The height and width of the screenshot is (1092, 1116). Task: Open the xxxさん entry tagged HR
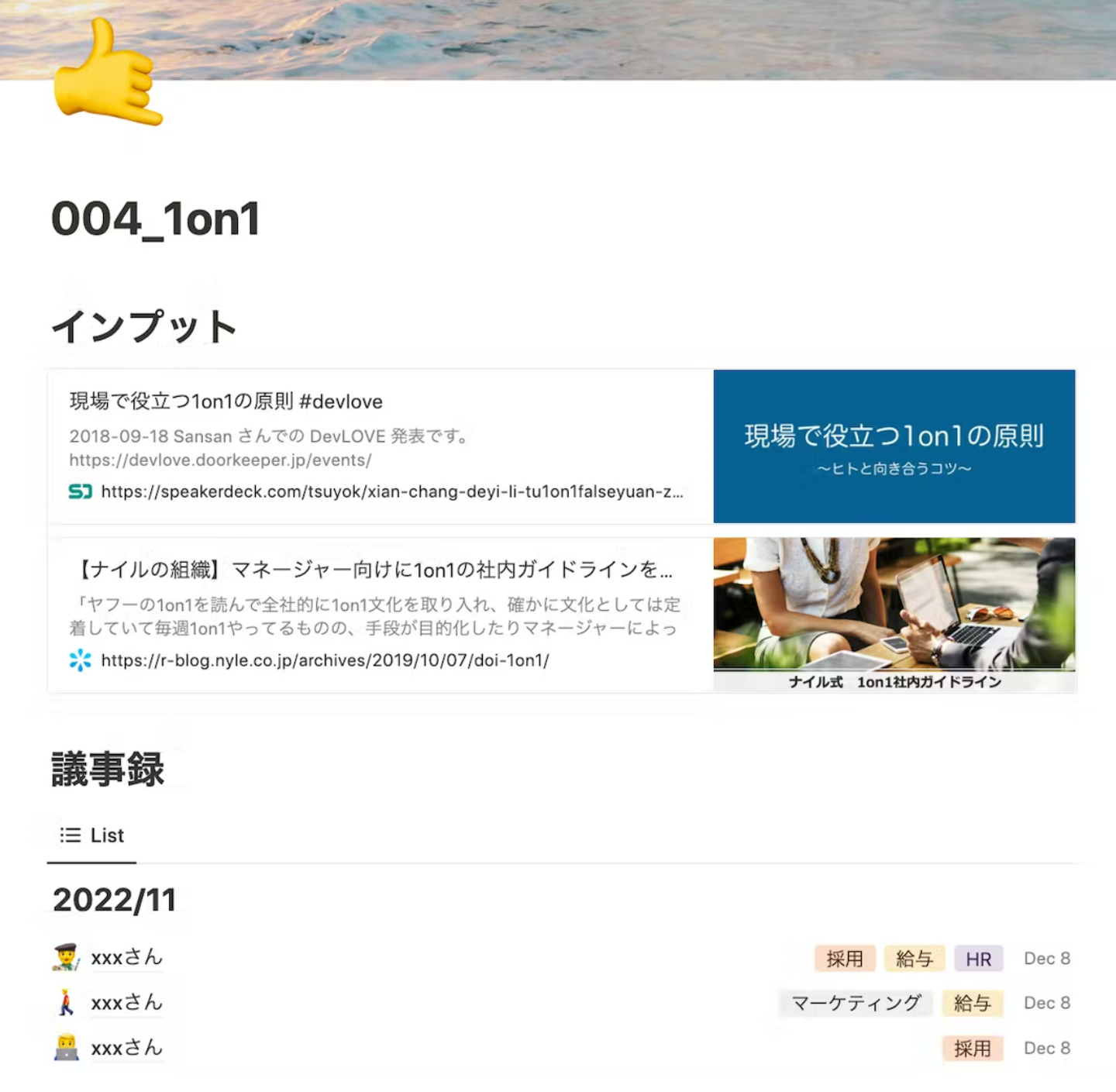tap(126, 958)
